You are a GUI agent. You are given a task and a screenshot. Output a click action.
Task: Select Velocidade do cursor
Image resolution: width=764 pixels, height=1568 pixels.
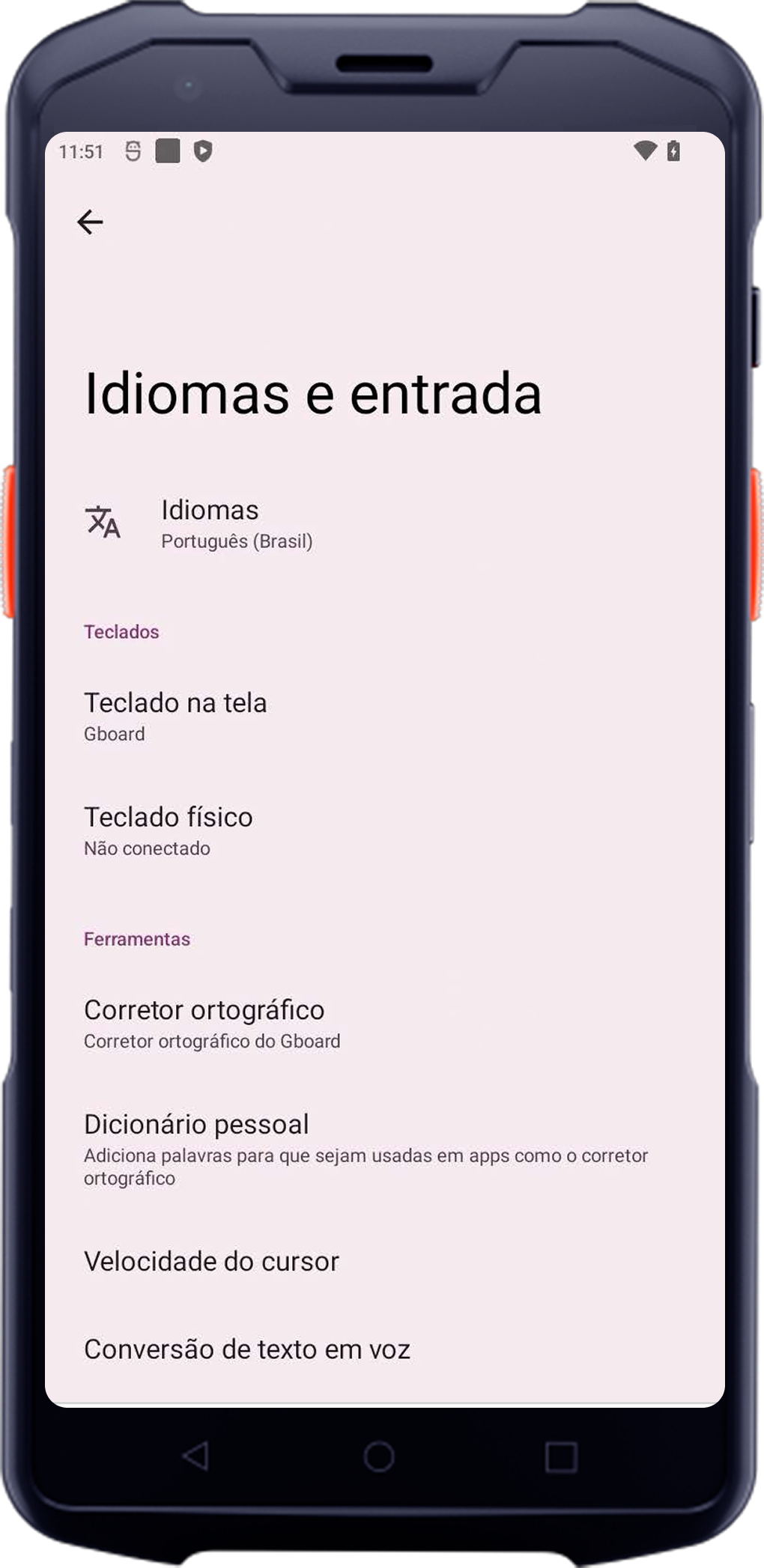(x=211, y=1261)
